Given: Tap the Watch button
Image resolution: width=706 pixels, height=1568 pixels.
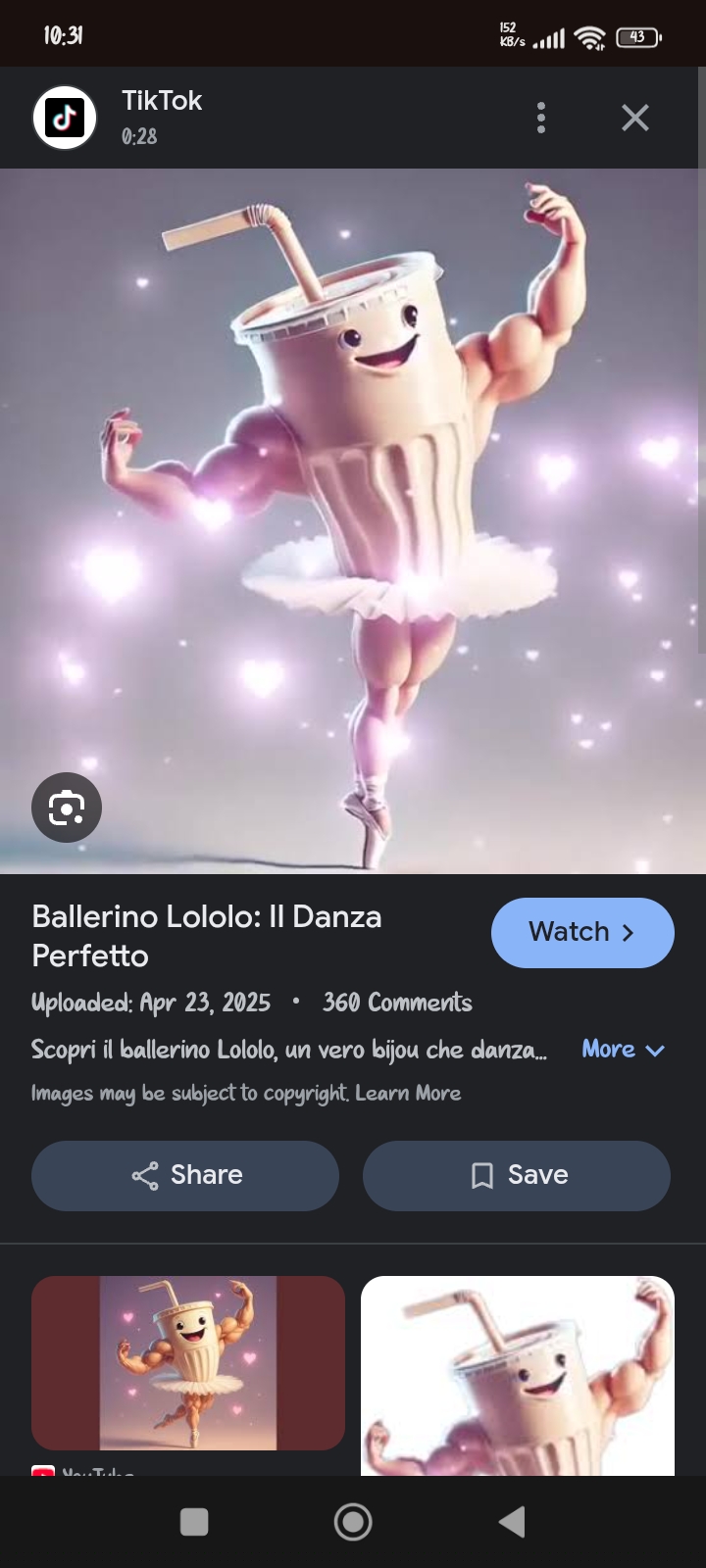Looking at the screenshot, I should coord(582,932).
